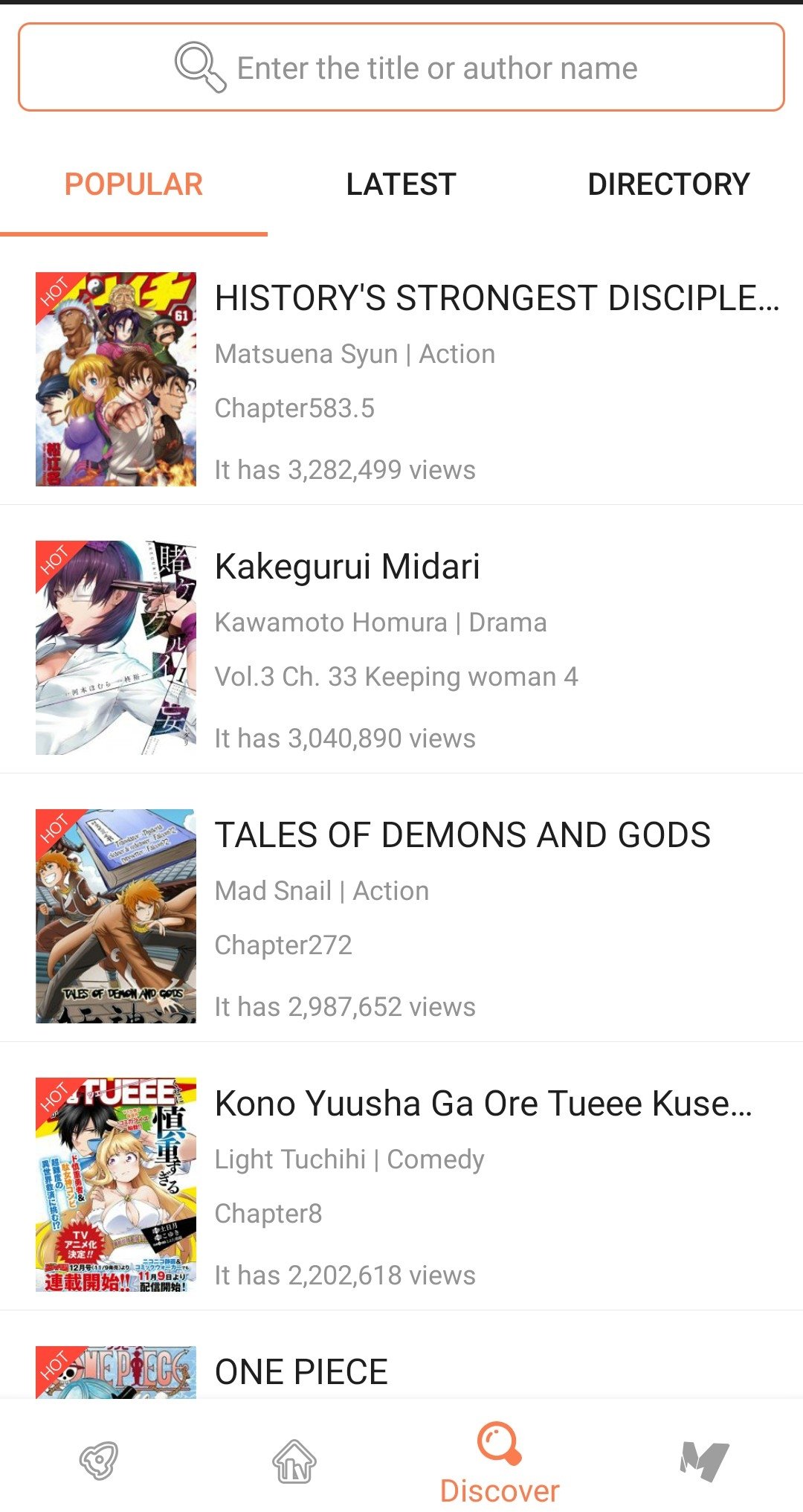Open the rocket icon in bottom navigation
This screenshot has width=803, height=1512.
point(100,1460)
